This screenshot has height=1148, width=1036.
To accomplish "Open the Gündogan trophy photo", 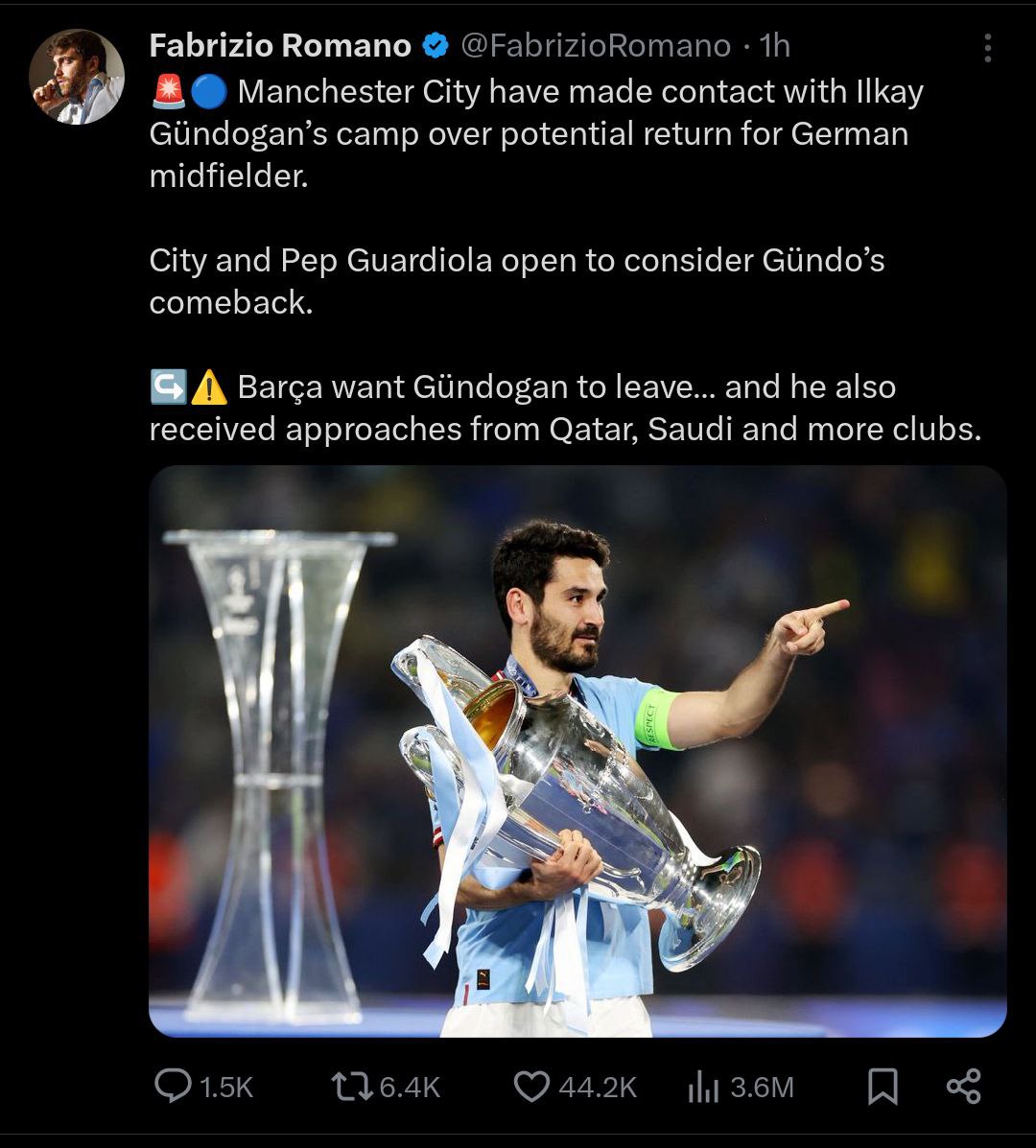I will click(x=577, y=750).
